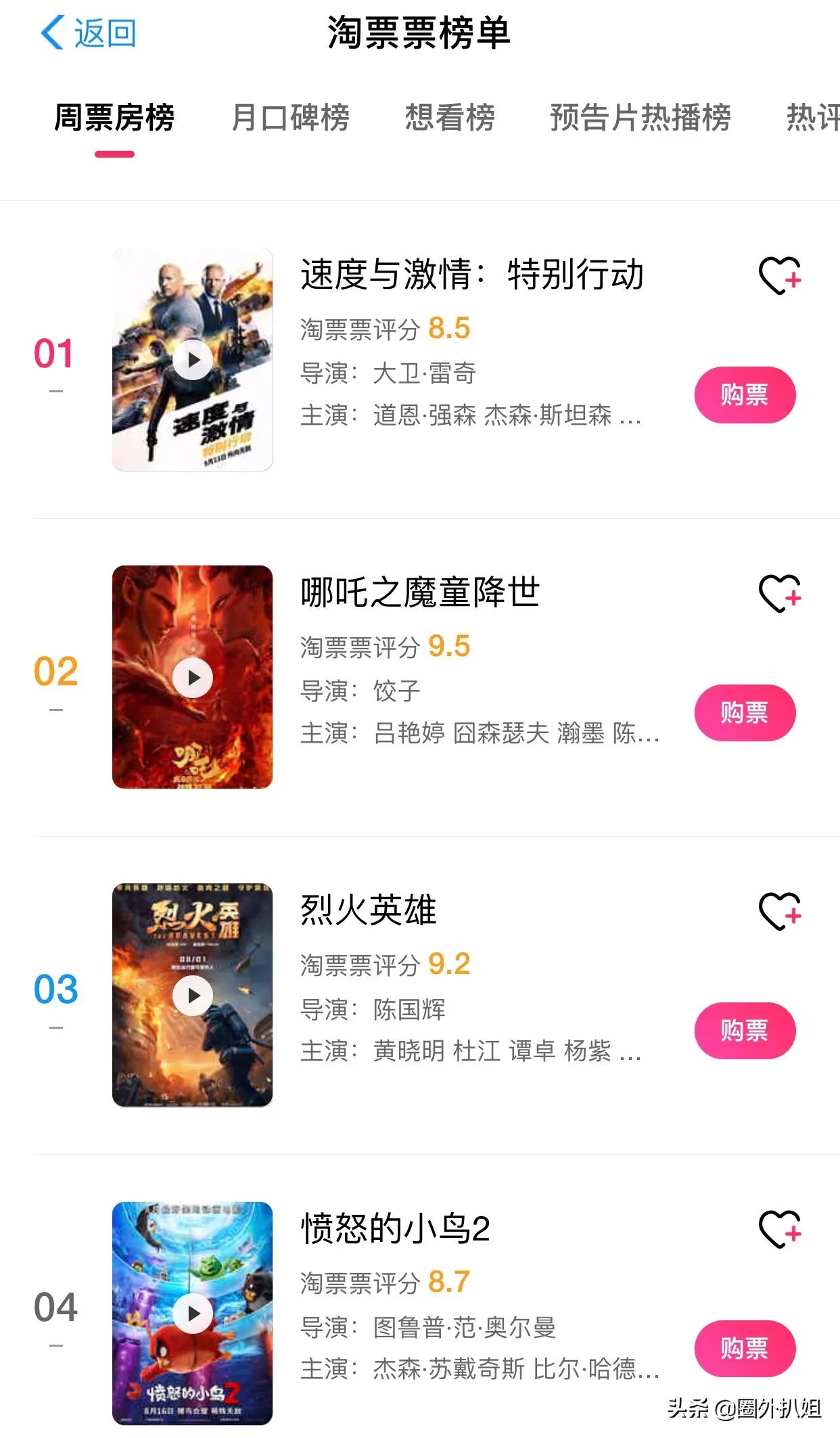Buy tickets for 哪吒之魔童降世
Screen dimensions: 840x1438
point(745,713)
